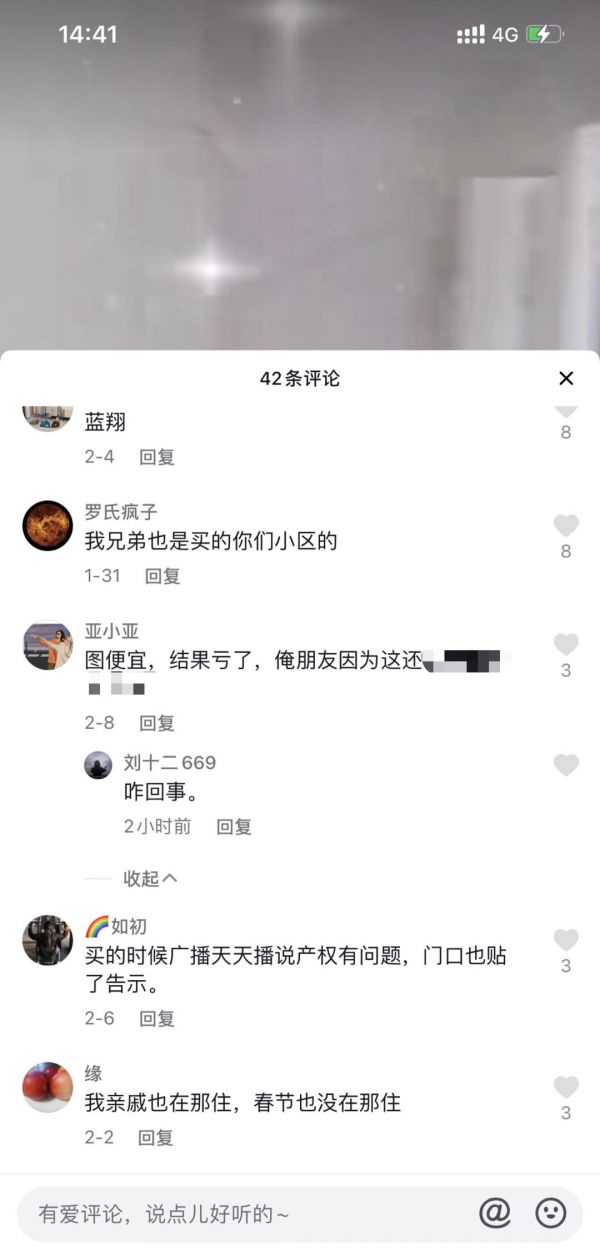
Task: Open 缘's profile avatar
Action: 48,1088
